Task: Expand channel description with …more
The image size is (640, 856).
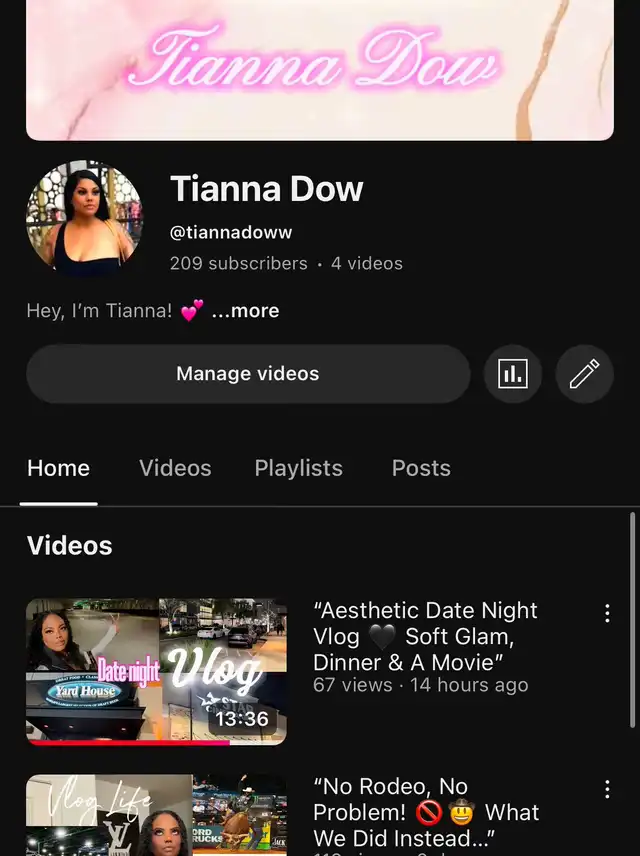Action: pos(245,311)
